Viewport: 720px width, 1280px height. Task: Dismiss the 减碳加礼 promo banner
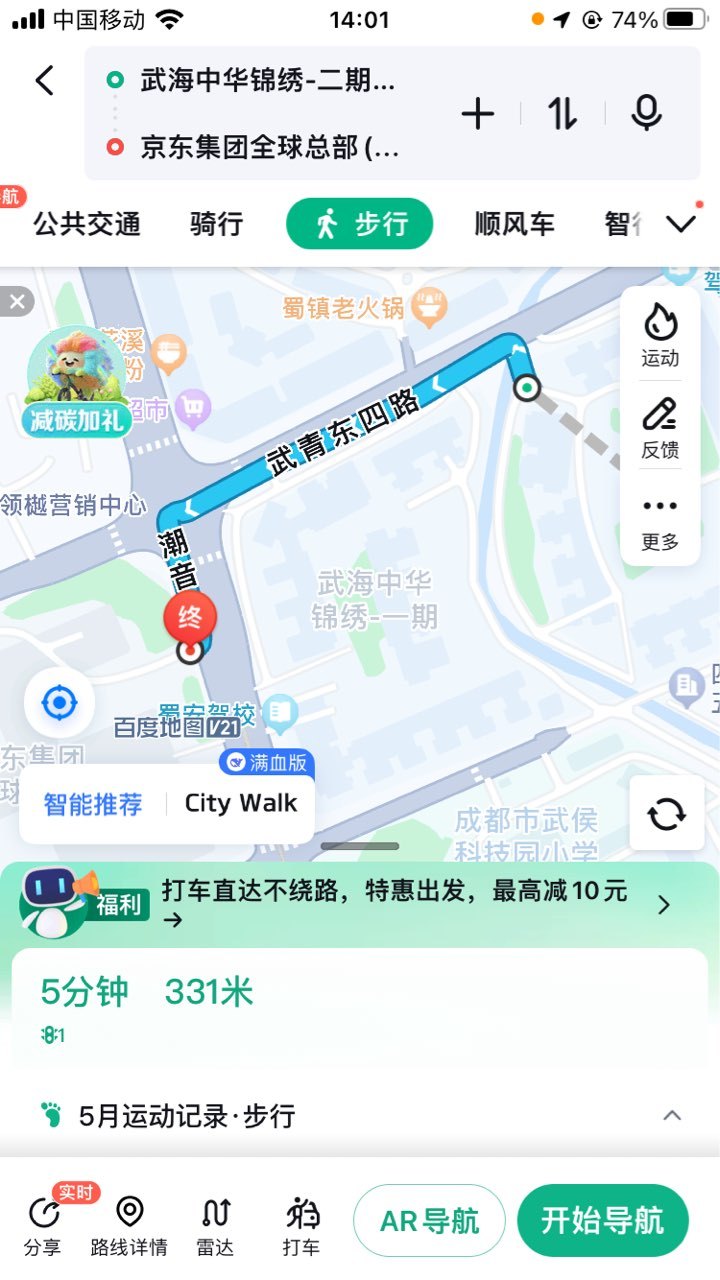(15, 301)
